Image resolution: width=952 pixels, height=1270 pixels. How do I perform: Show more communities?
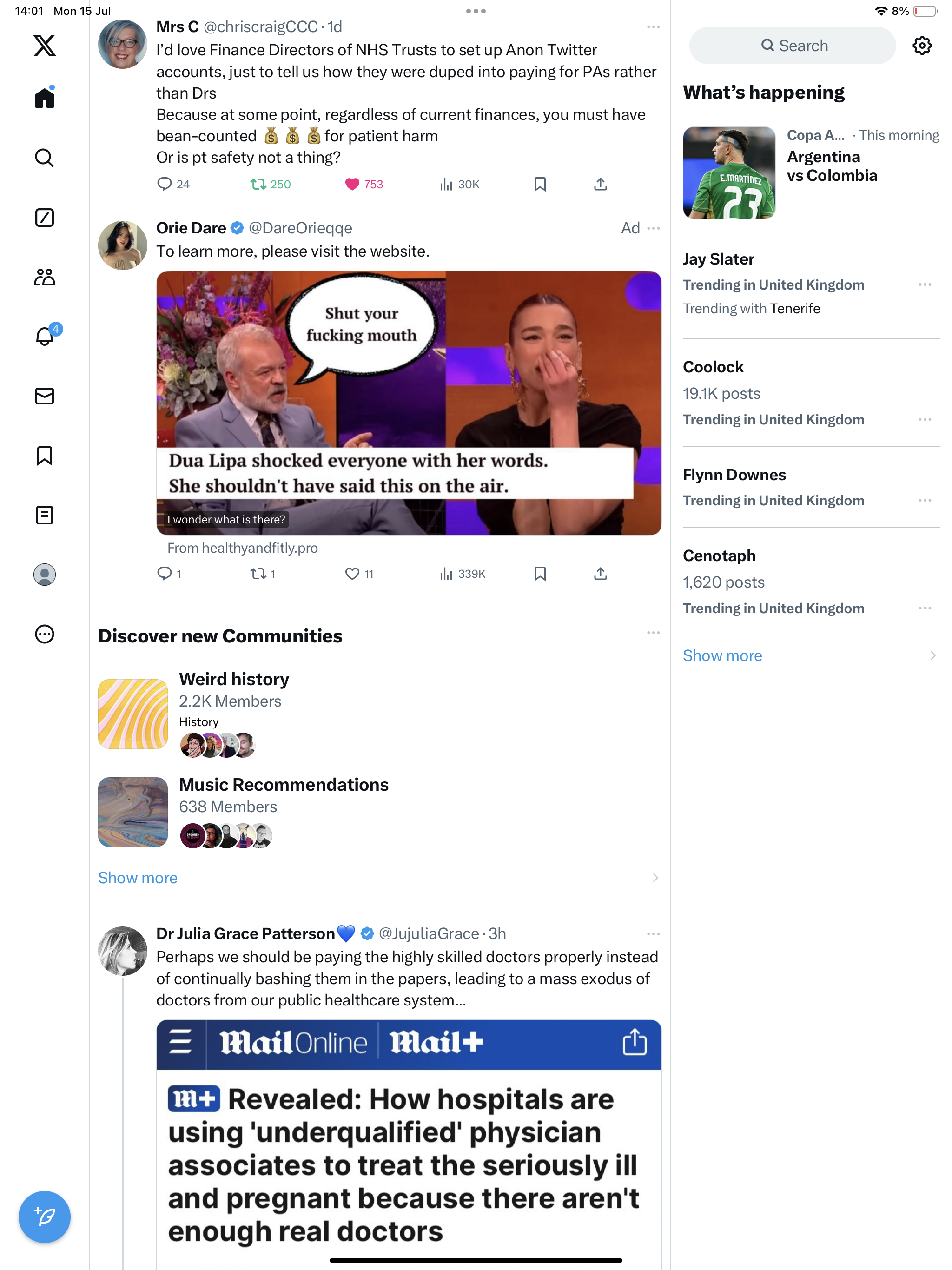(x=138, y=878)
